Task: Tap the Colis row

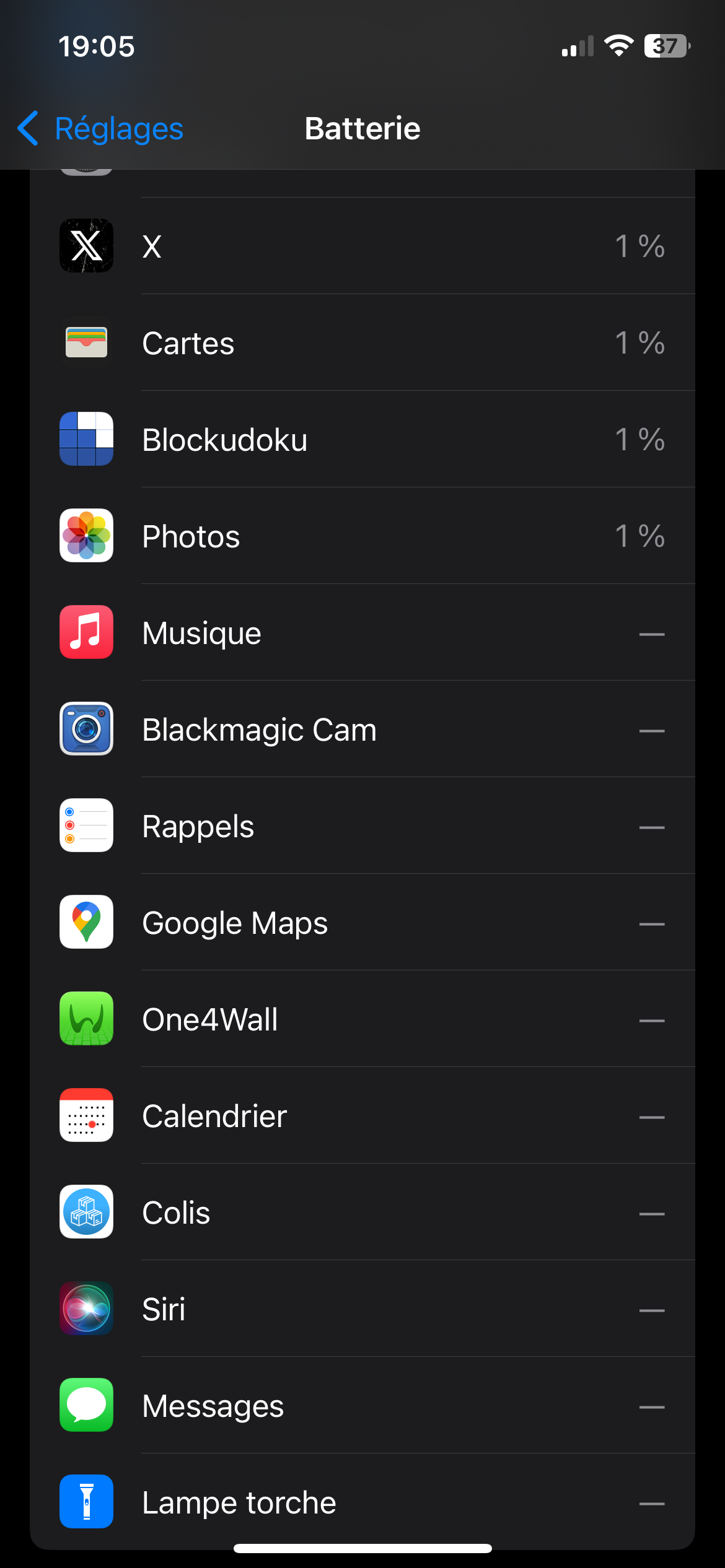Action: point(362,1212)
